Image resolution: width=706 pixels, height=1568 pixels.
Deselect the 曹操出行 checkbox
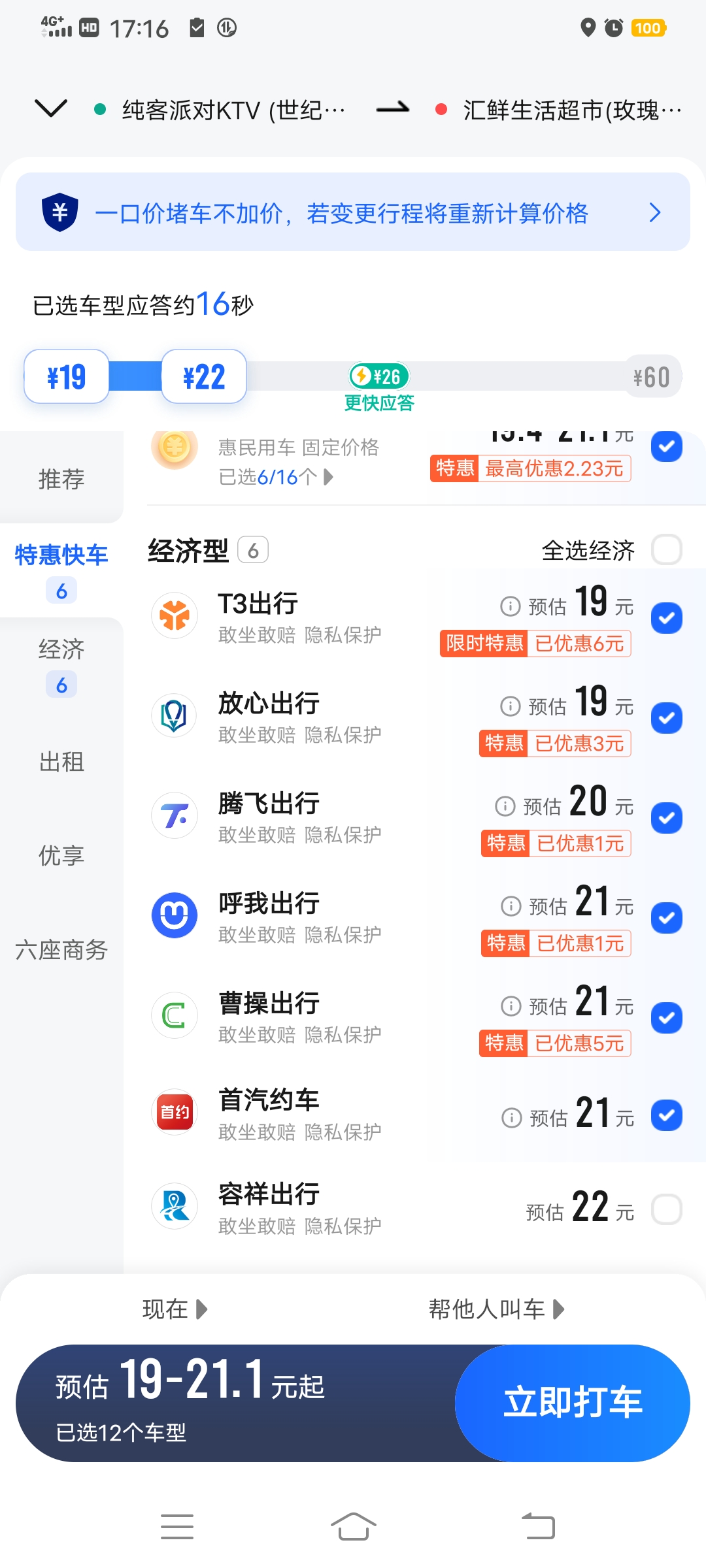666,1018
